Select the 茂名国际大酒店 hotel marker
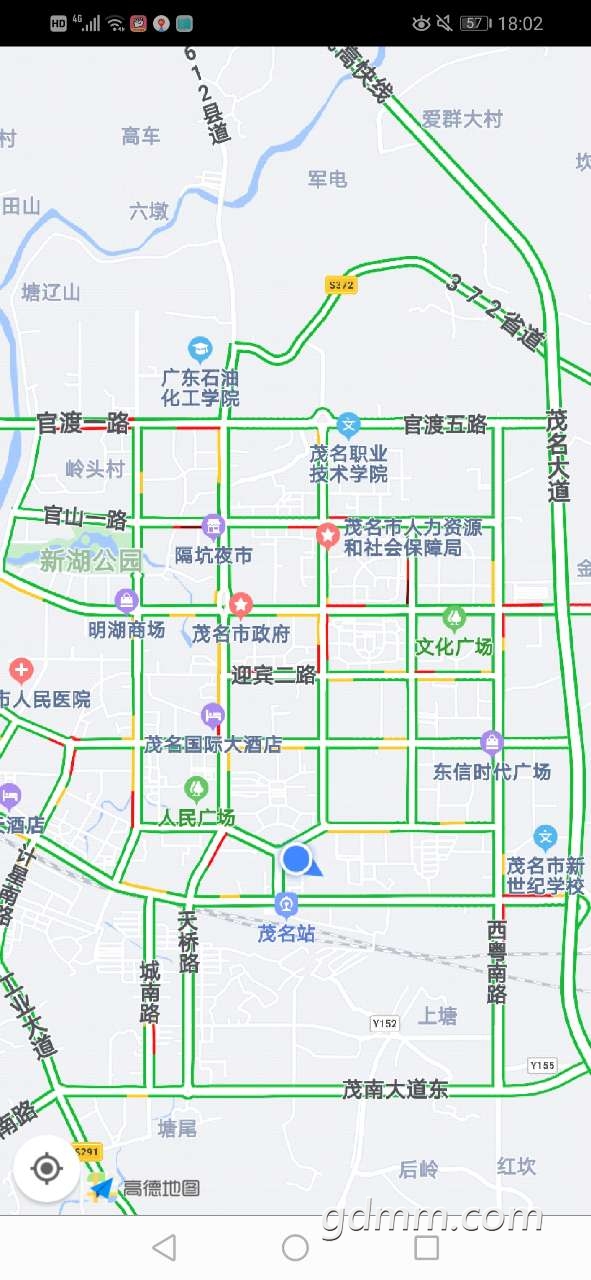 [x=212, y=715]
